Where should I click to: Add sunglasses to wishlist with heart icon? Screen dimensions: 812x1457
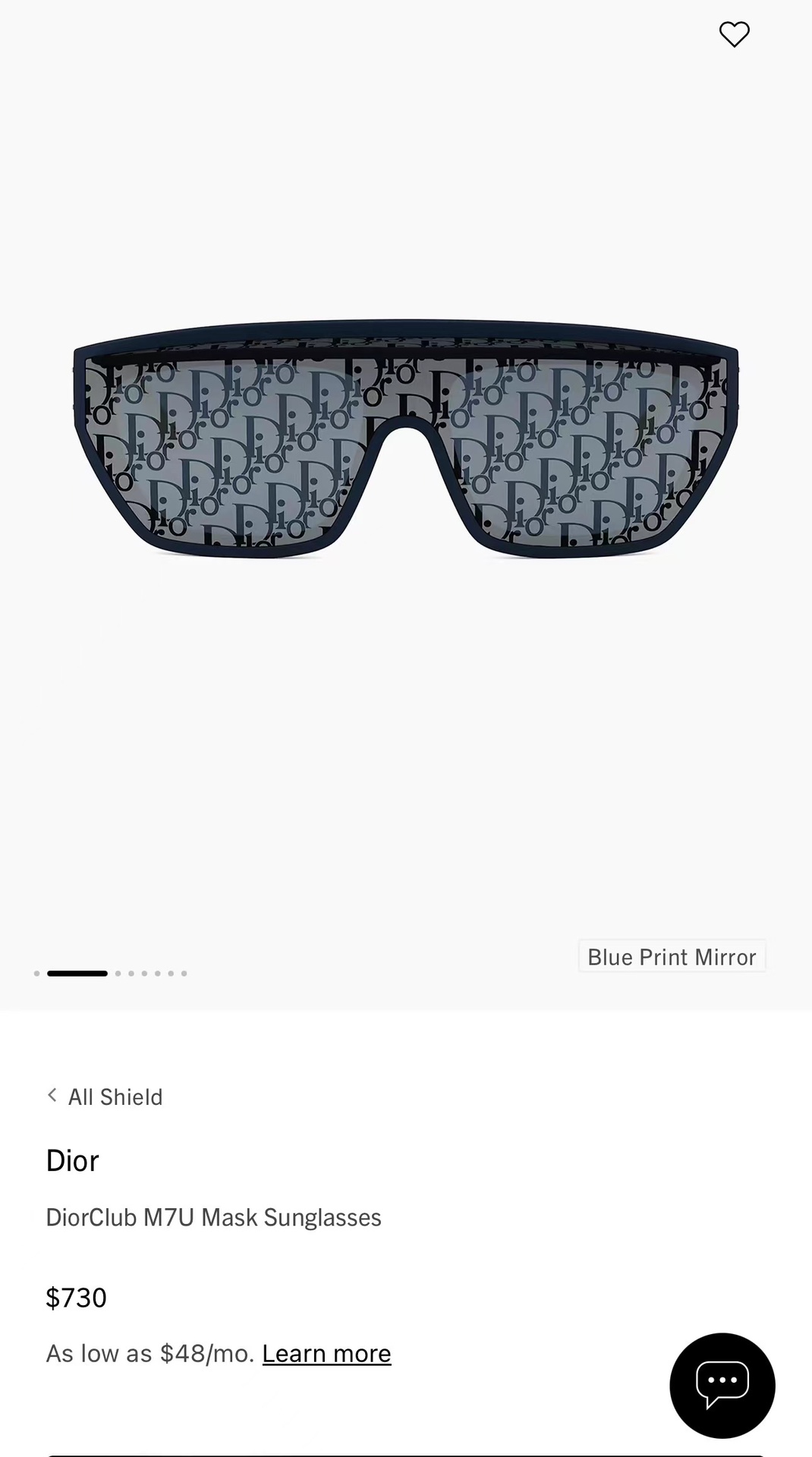[x=734, y=34]
